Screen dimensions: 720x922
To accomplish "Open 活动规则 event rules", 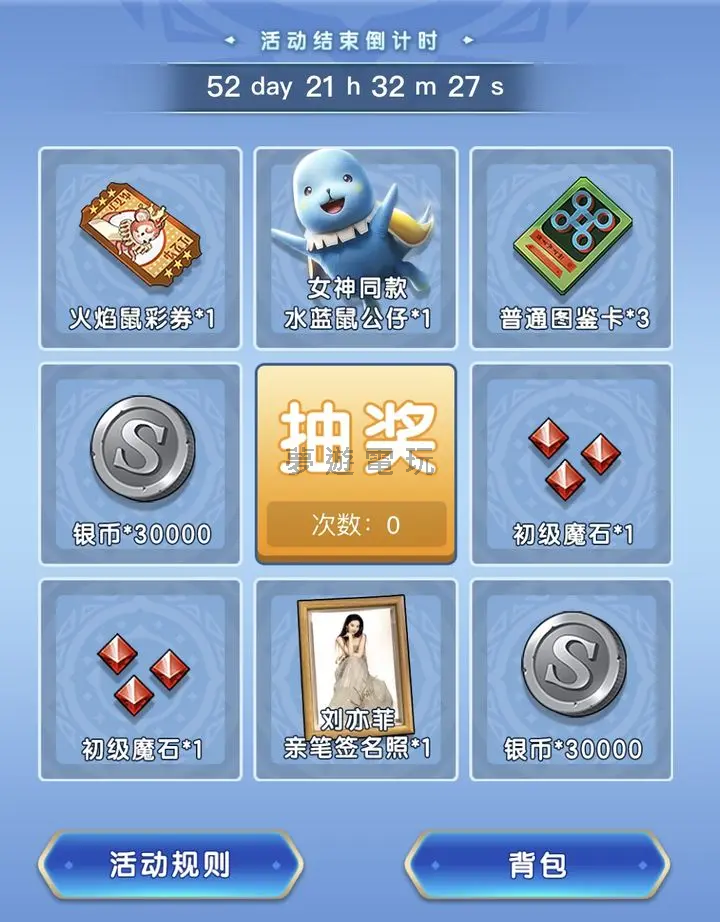I will tap(170, 863).
